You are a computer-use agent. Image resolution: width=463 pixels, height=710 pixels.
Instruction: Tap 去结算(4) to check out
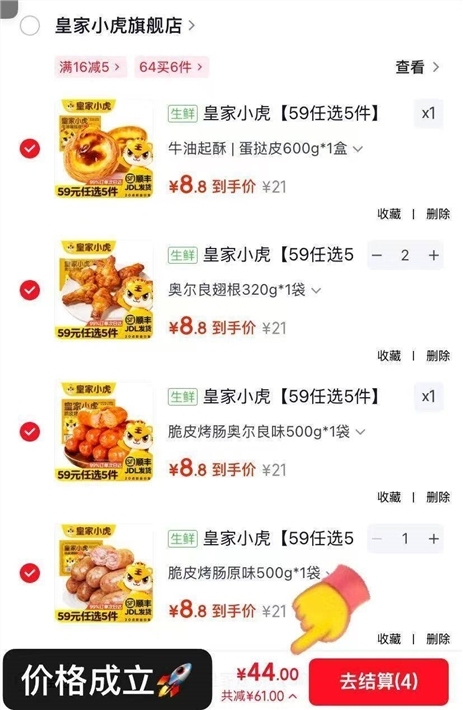pyautogui.click(x=379, y=681)
